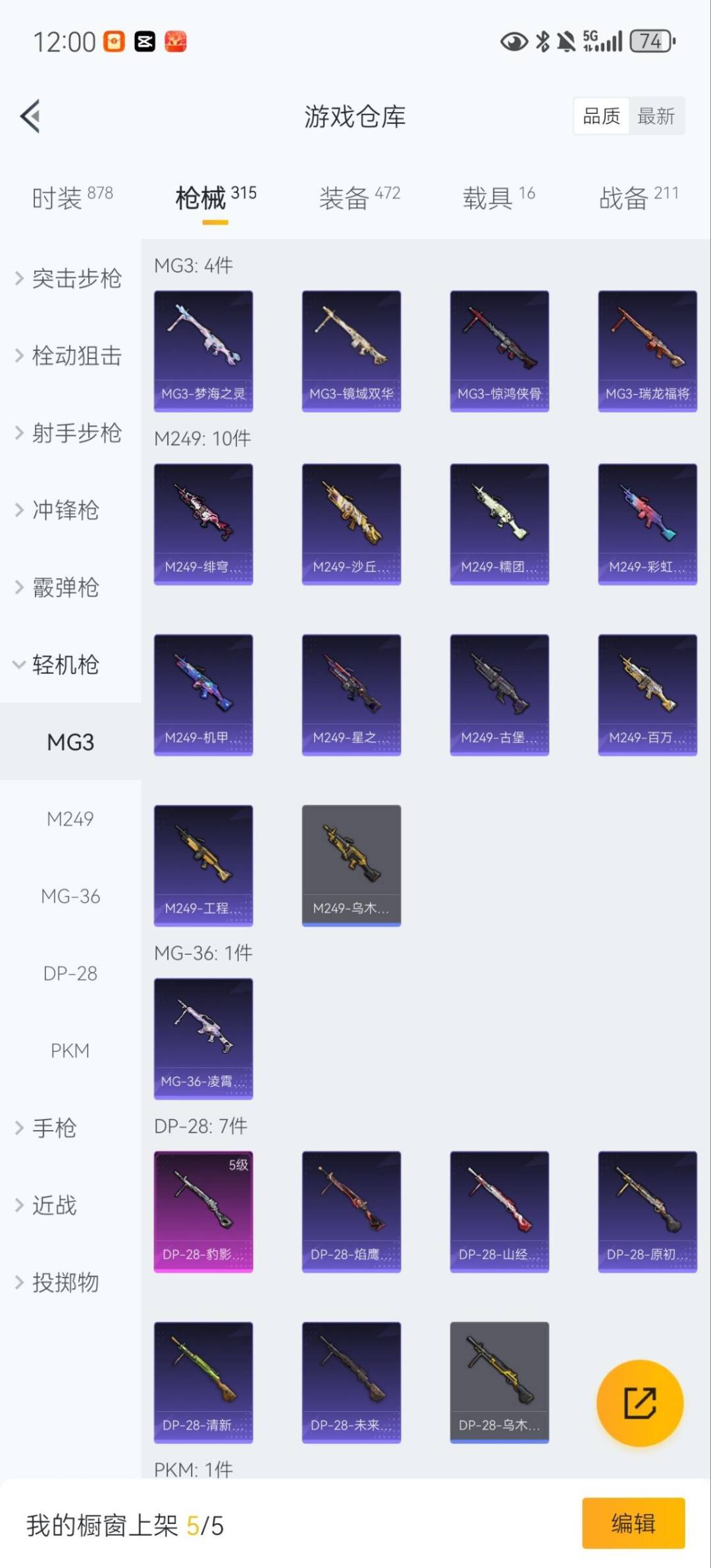View the MG-36-凌霄 skin card
Viewport: 711px width, 1568px height.
pyautogui.click(x=203, y=1038)
